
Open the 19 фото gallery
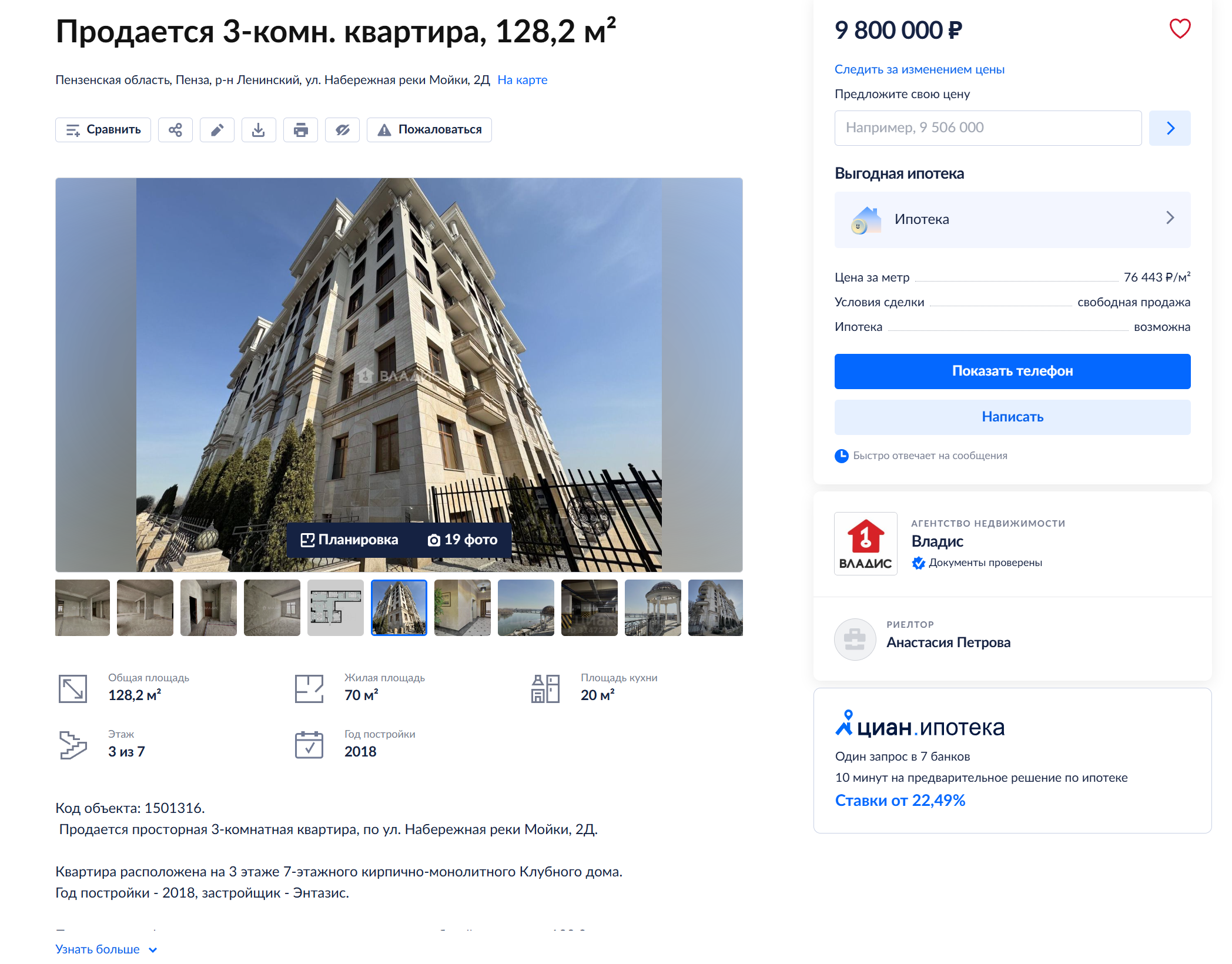pyautogui.click(x=463, y=540)
